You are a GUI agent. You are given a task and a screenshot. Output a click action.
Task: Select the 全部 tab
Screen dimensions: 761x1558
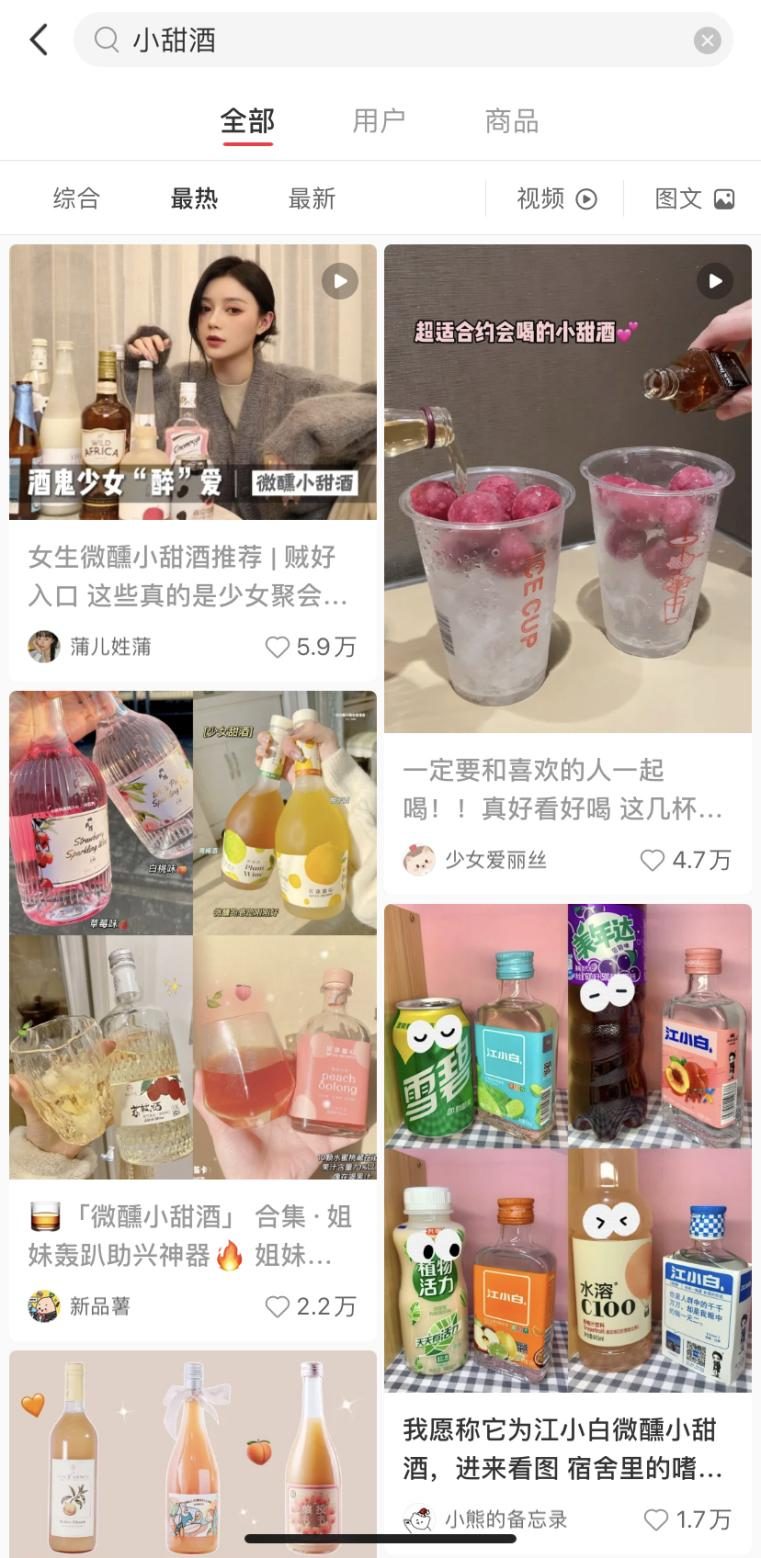click(247, 121)
